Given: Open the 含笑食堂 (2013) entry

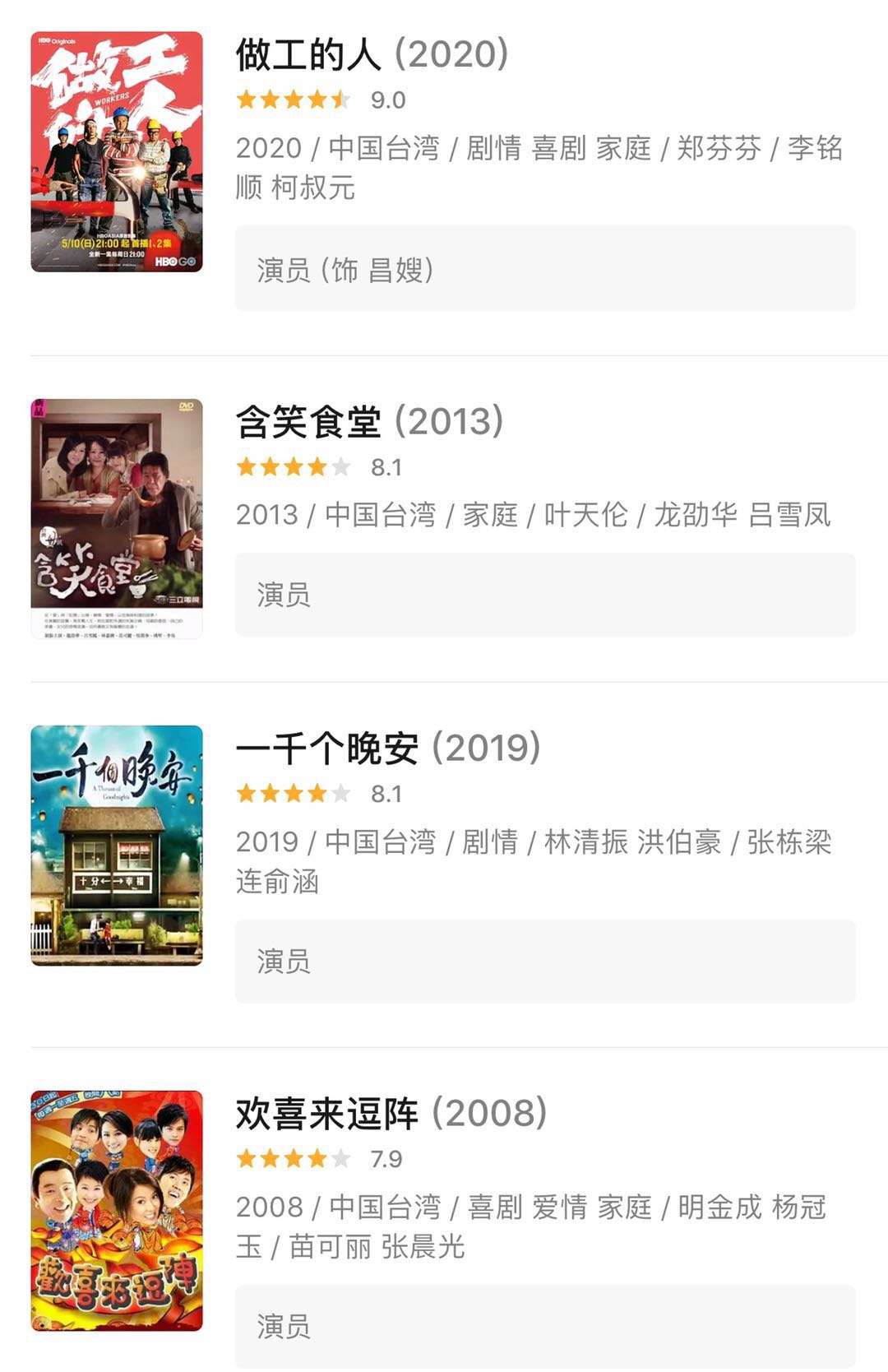Looking at the screenshot, I should tap(369, 422).
